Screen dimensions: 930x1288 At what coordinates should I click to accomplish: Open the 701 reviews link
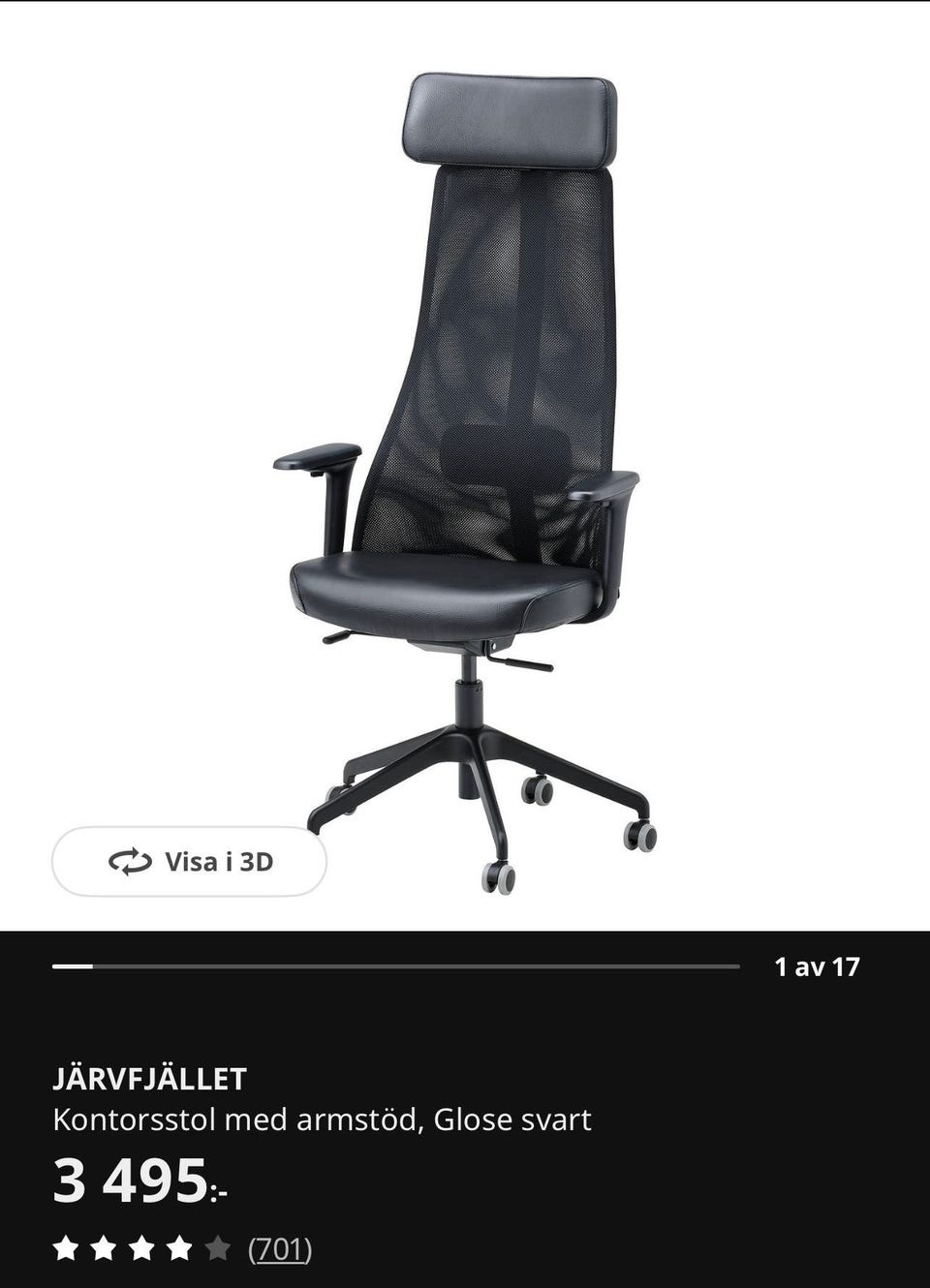pos(280,1249)
